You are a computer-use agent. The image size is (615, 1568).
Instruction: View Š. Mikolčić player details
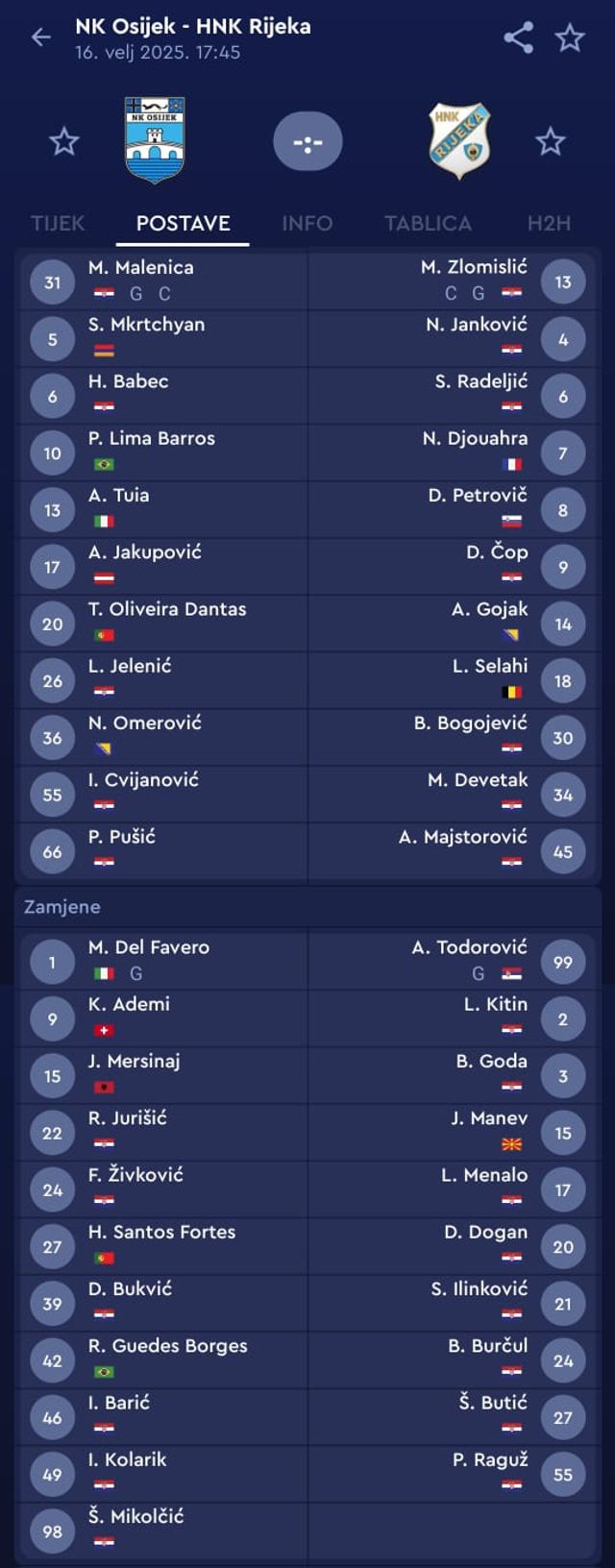pos(135,1517)
